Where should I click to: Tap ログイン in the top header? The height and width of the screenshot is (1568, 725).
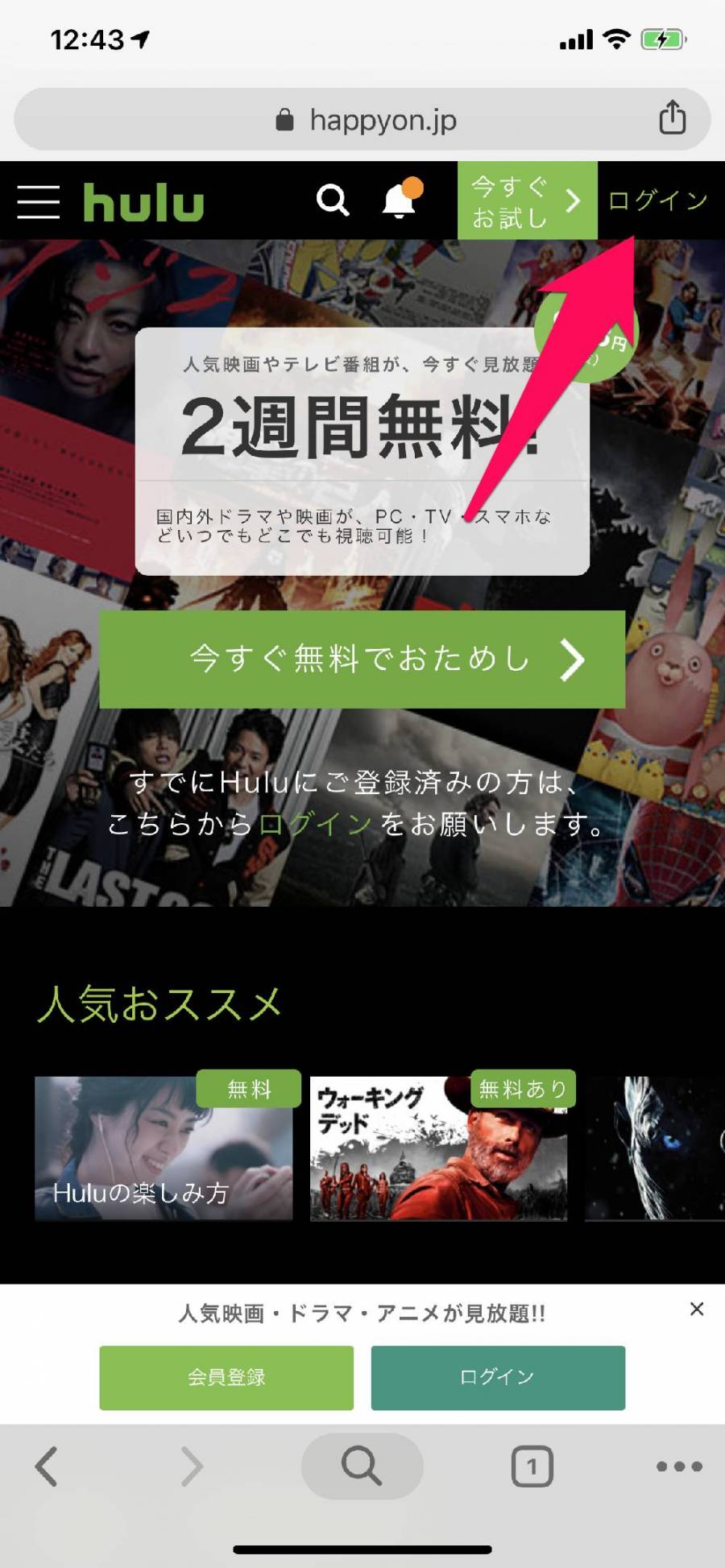click(x=657, y=200)
